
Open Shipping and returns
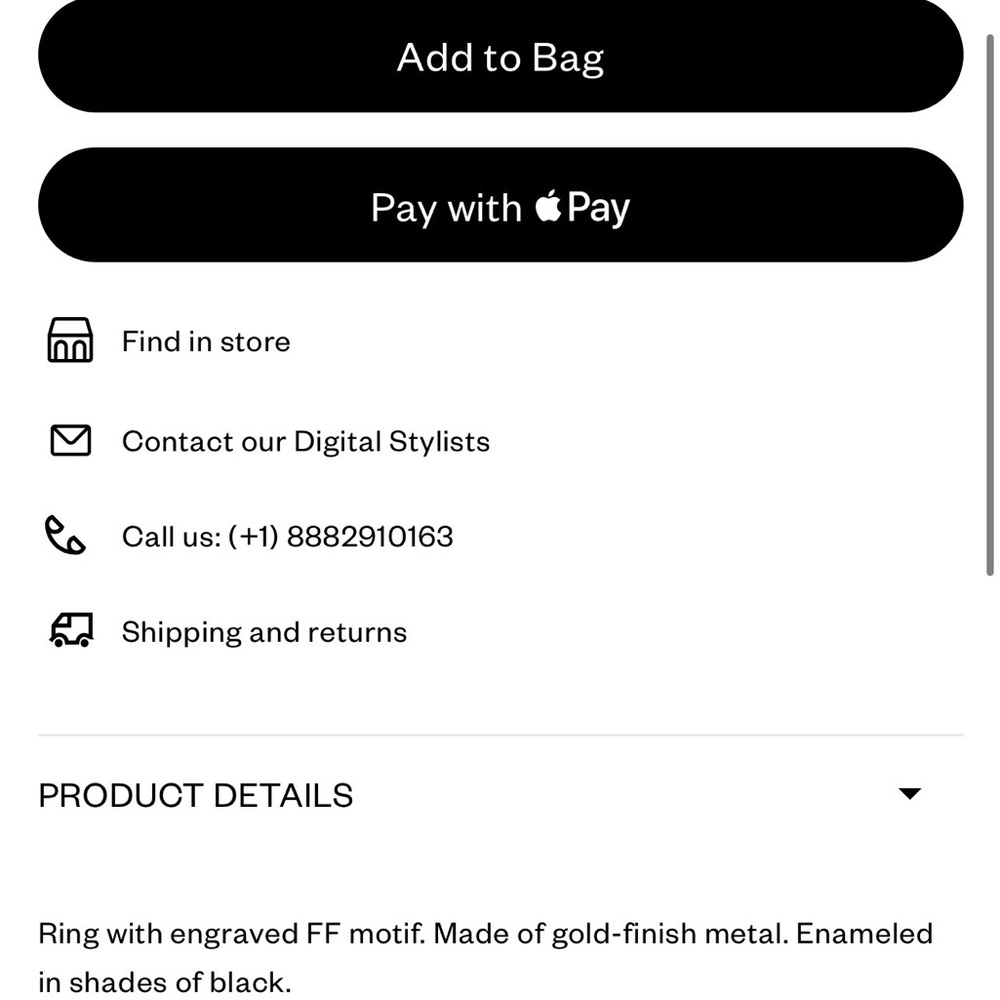pos(264,632)
